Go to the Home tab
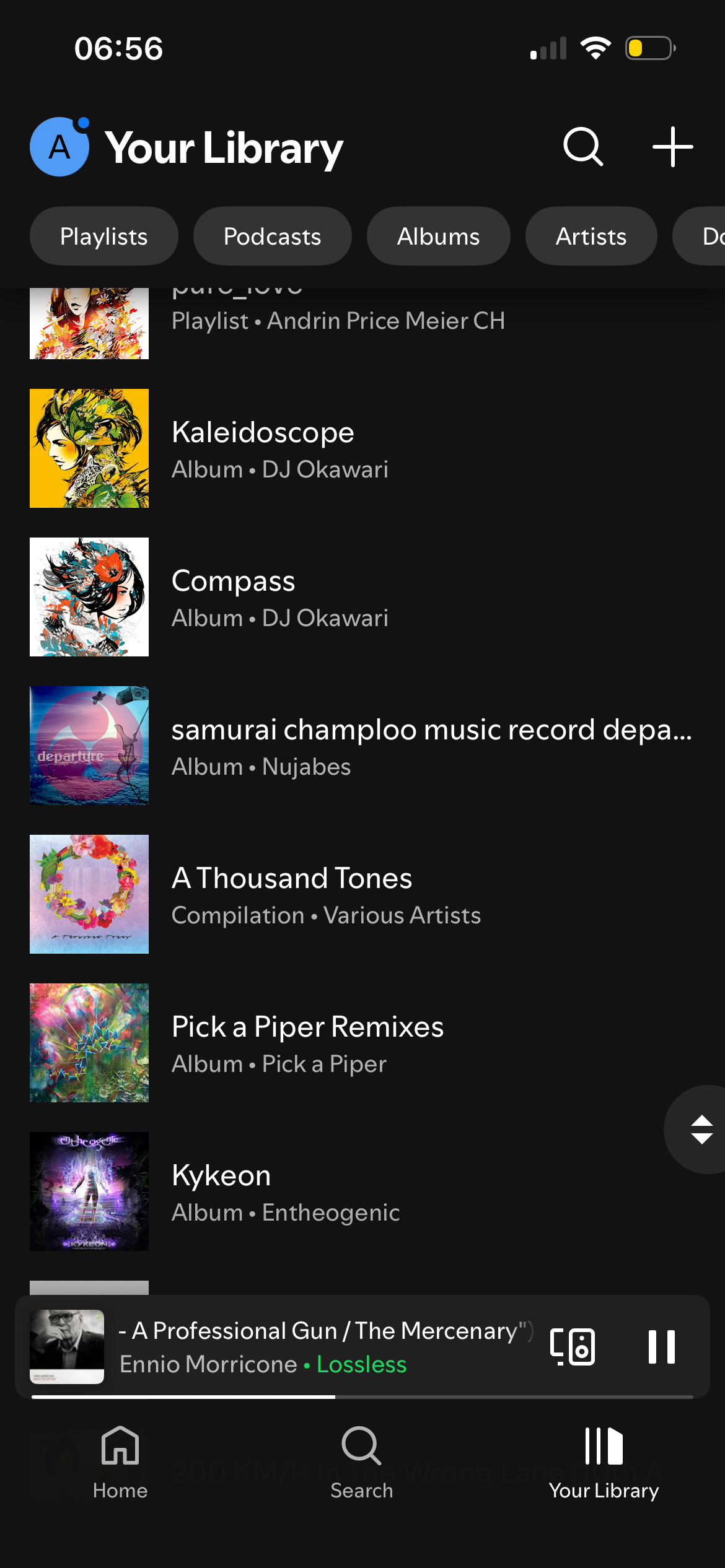Viewport: 725px width, 1568px height. (120, 1461)
